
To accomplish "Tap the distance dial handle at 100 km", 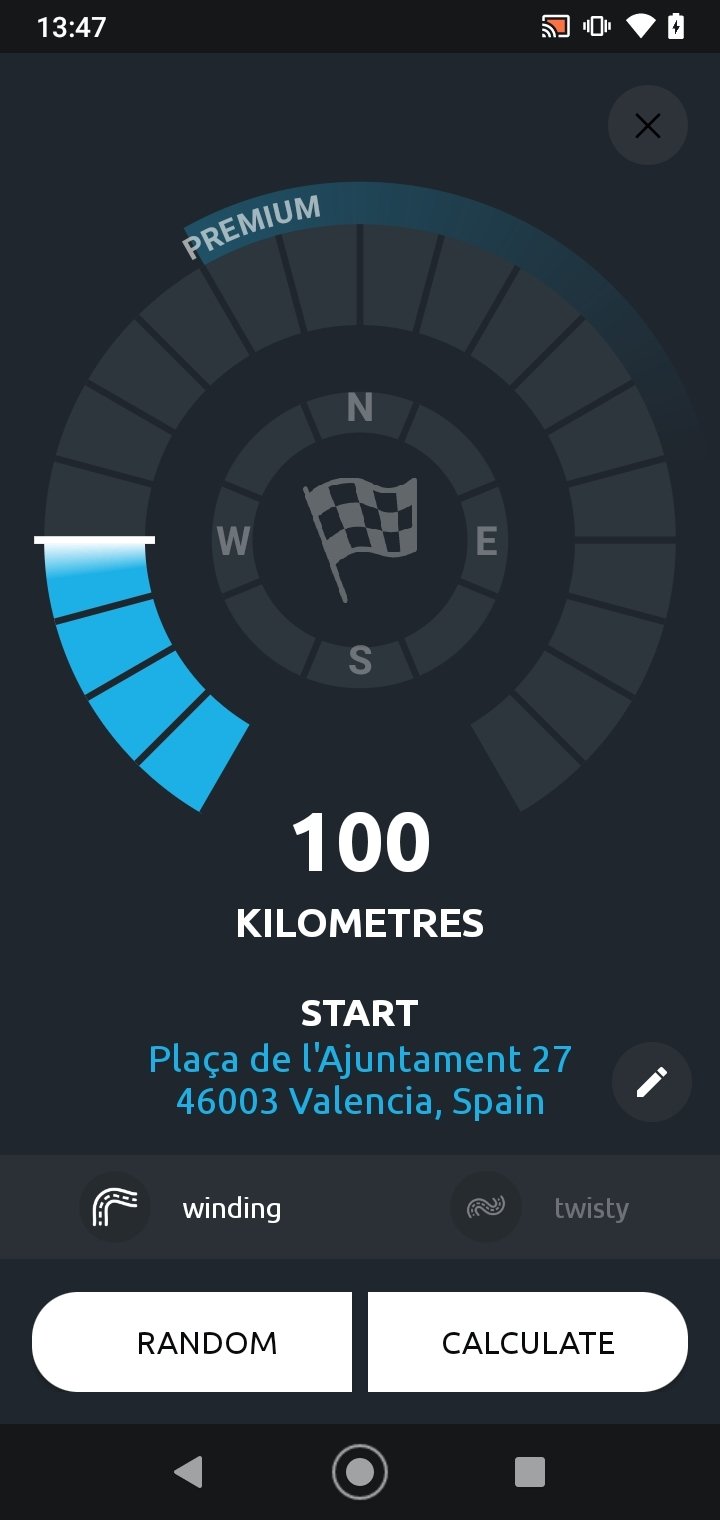I will [x=94, y=540].
